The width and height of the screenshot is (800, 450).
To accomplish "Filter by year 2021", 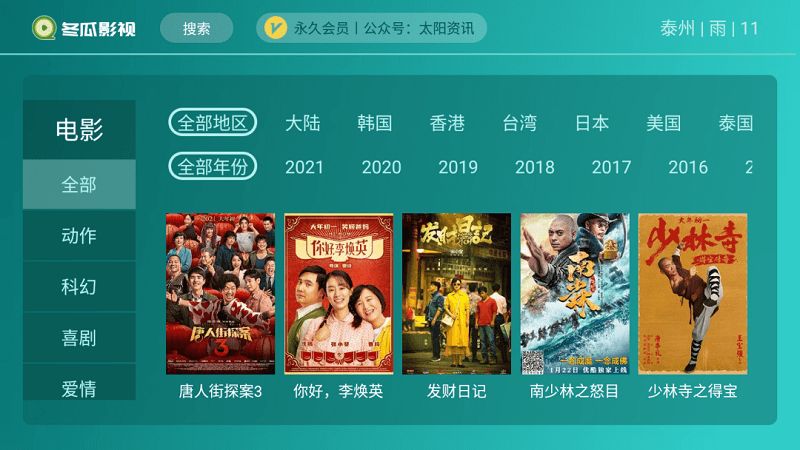I will click(x=304, y=167).
